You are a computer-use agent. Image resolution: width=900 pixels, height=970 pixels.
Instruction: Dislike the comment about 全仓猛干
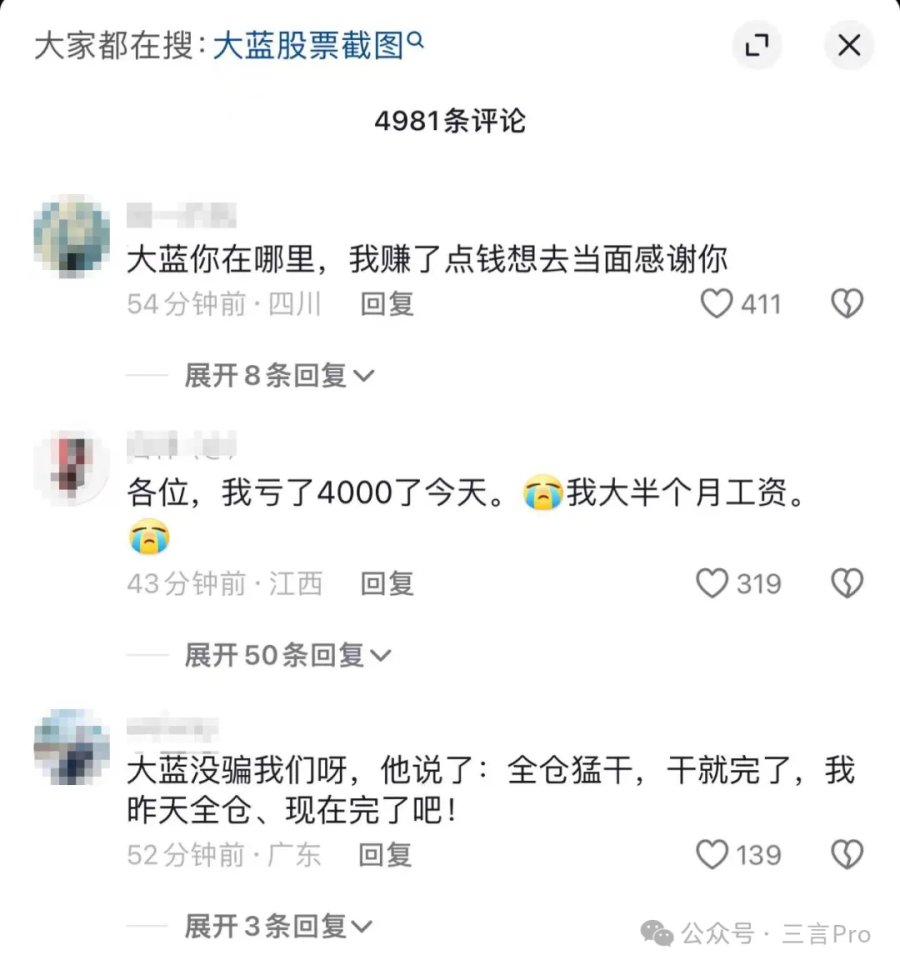(847, 855)
